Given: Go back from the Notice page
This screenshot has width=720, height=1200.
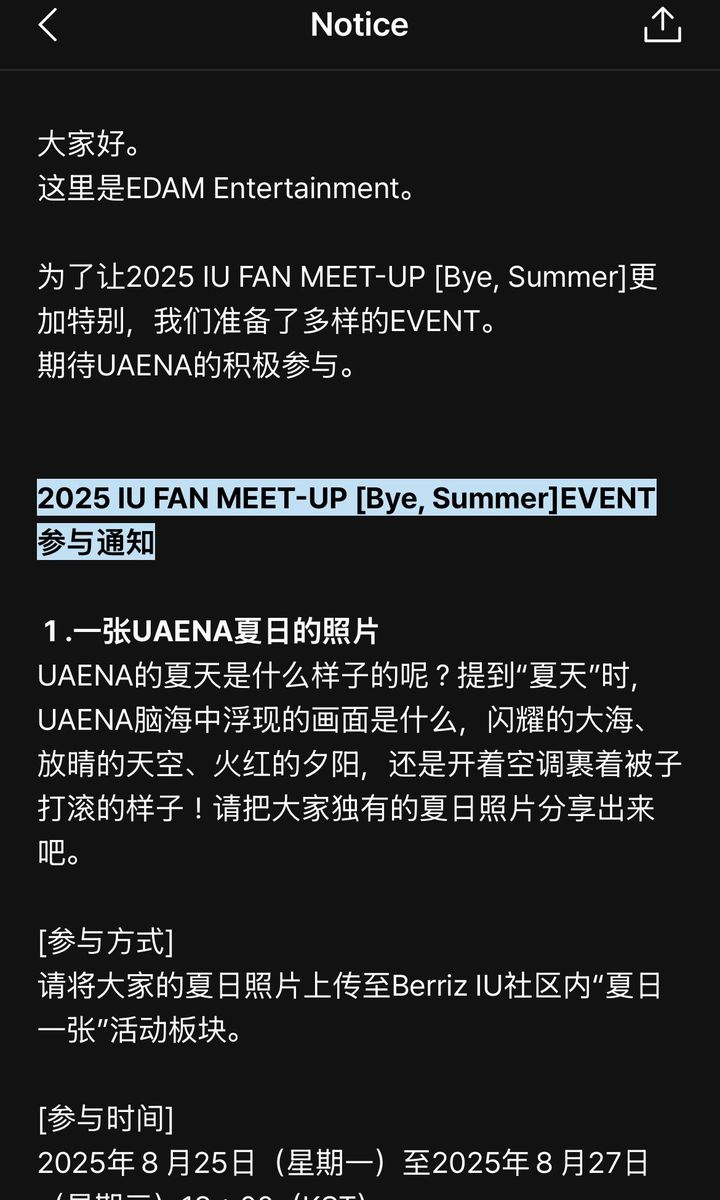Looking at the screenshot, I should [47, 25].
